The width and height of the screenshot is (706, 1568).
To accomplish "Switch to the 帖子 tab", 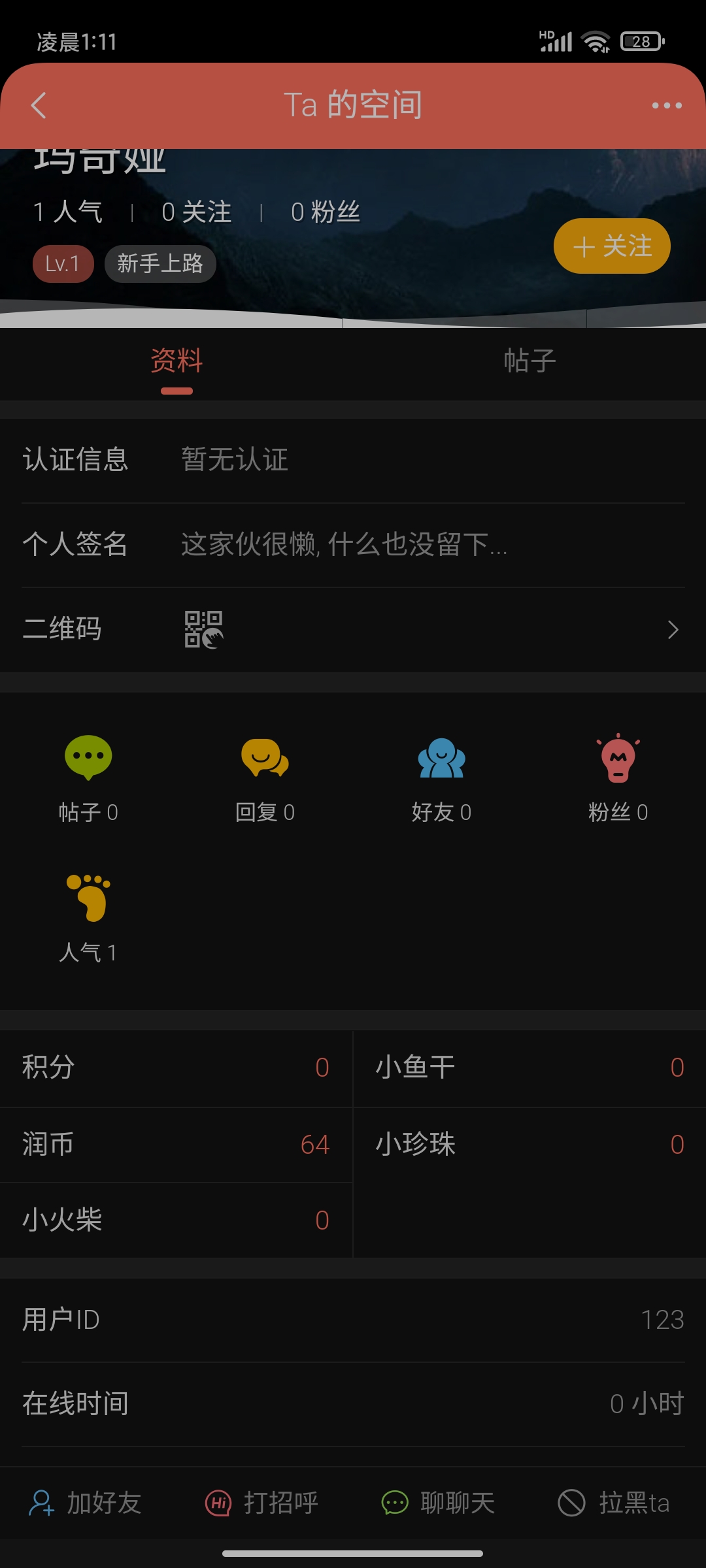I will [x=529, y=361].
